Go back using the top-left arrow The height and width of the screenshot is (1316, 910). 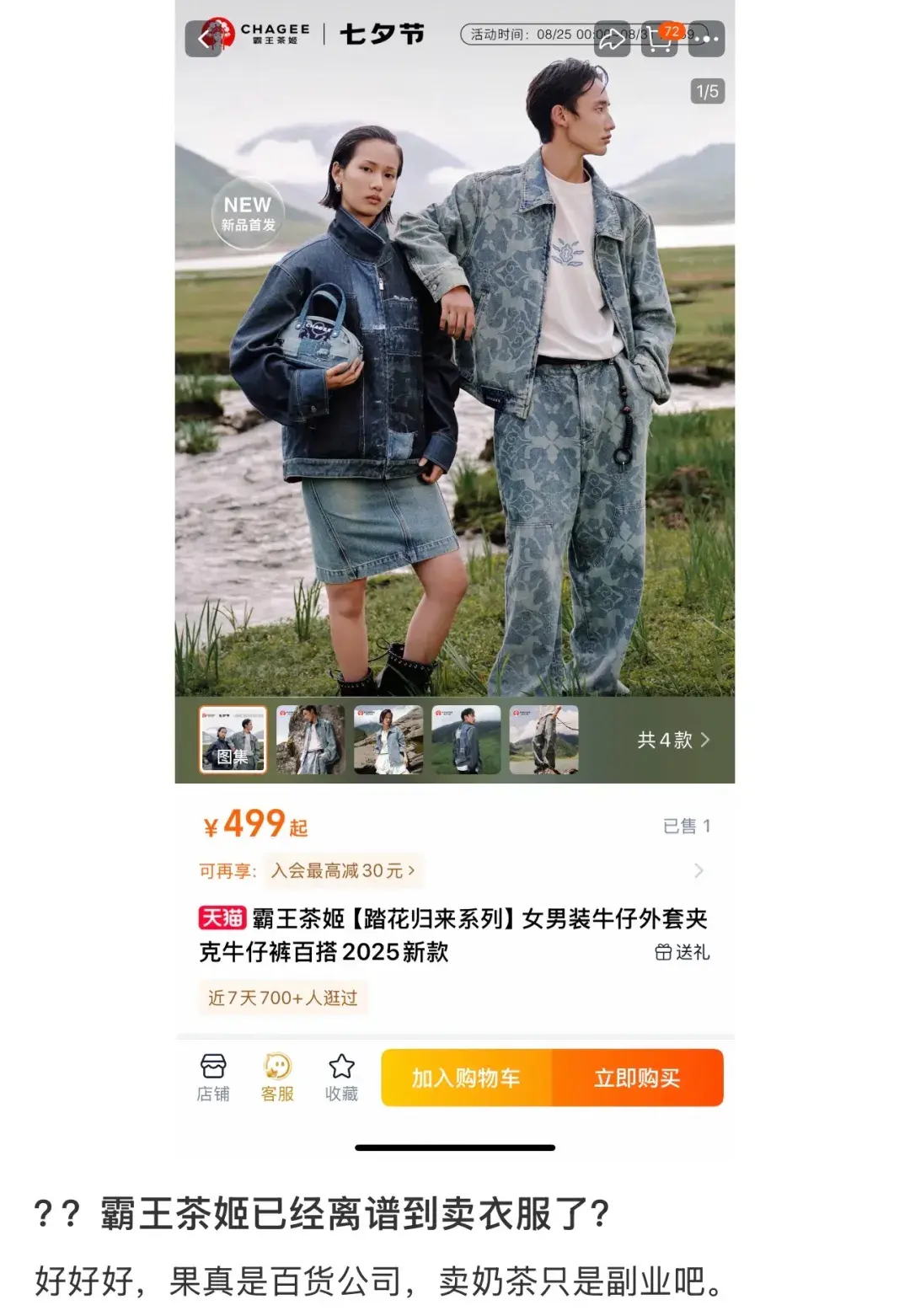click(203, 39)
